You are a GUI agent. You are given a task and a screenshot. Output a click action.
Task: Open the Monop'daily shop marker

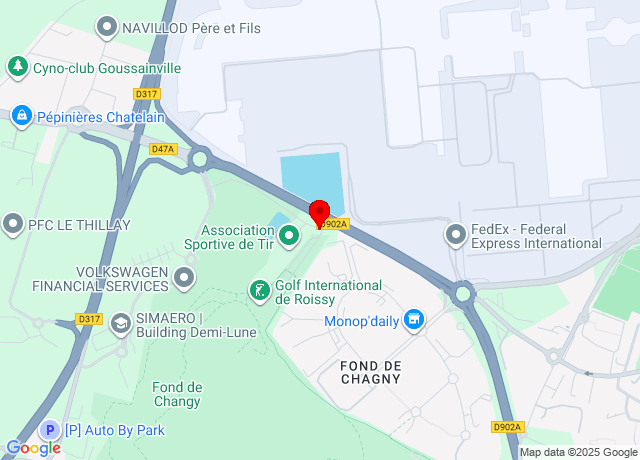(x=415, y=321)
